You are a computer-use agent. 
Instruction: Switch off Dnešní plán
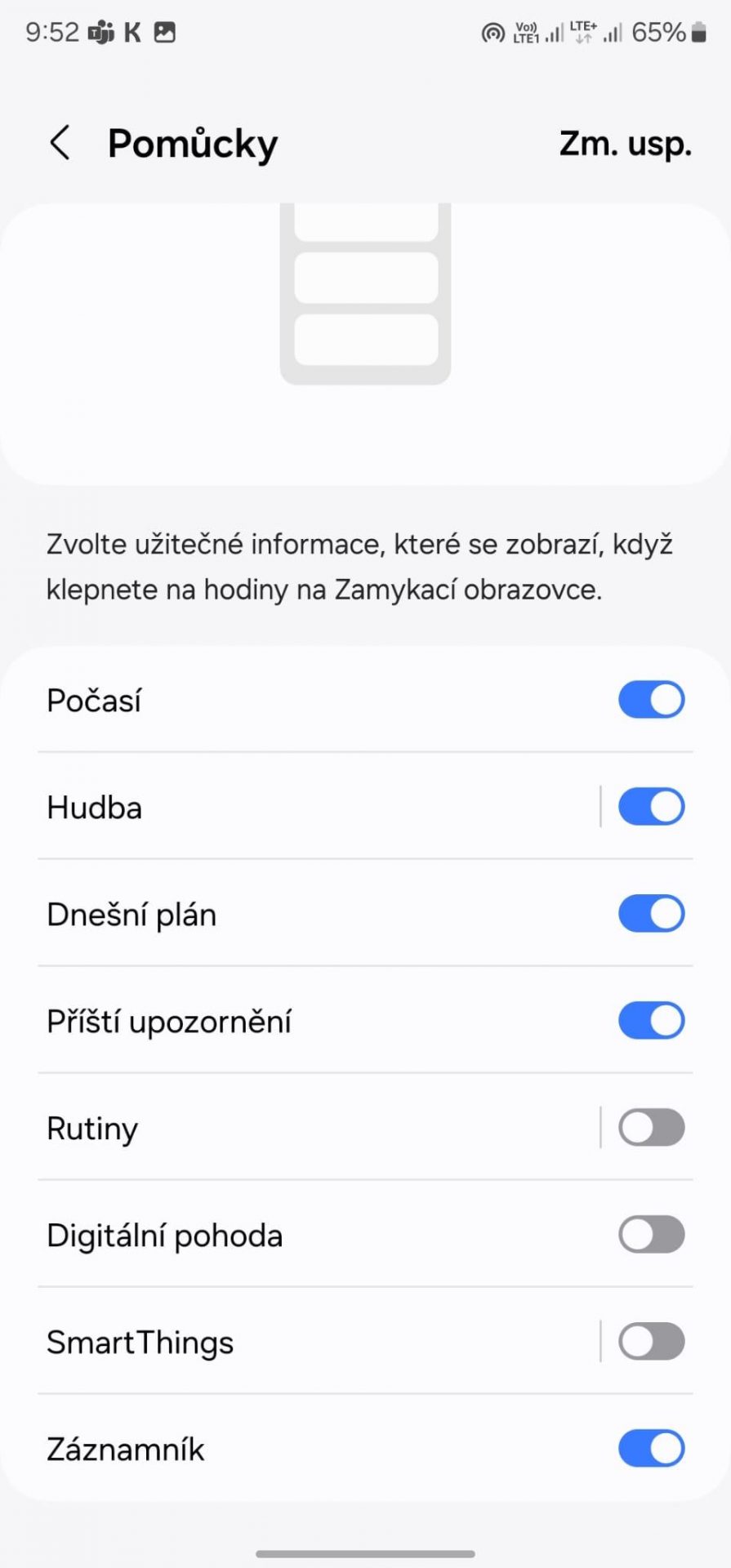651,914
